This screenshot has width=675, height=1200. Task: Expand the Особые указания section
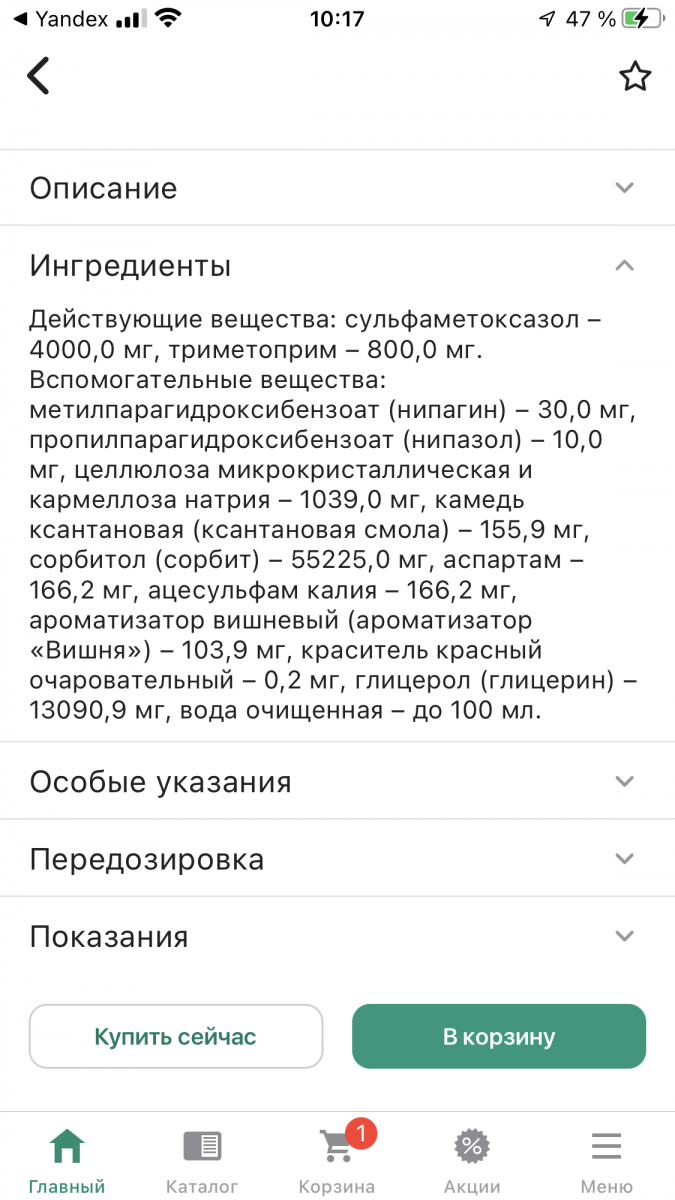[337, 782]
